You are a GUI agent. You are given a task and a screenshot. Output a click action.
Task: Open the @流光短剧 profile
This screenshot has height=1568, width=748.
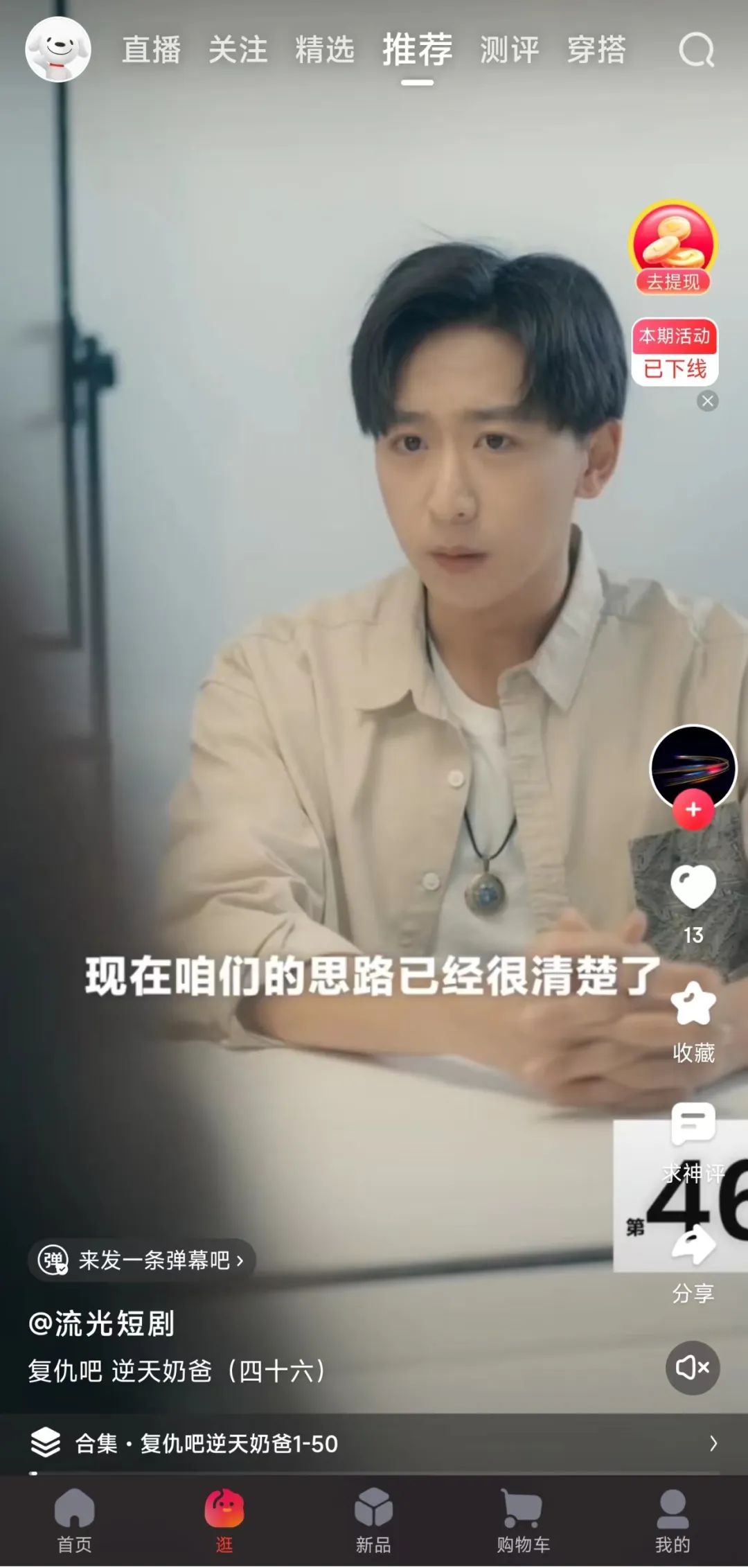101,1323
